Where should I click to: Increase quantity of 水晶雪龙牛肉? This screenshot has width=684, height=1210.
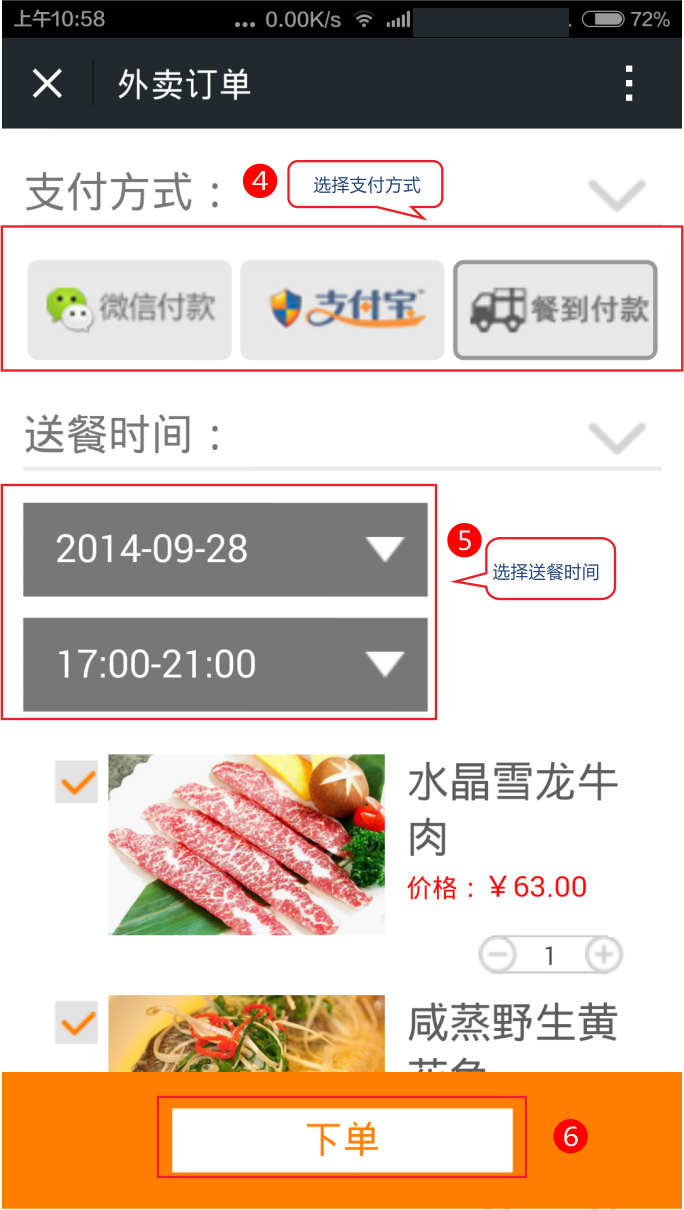pos(603,955)
